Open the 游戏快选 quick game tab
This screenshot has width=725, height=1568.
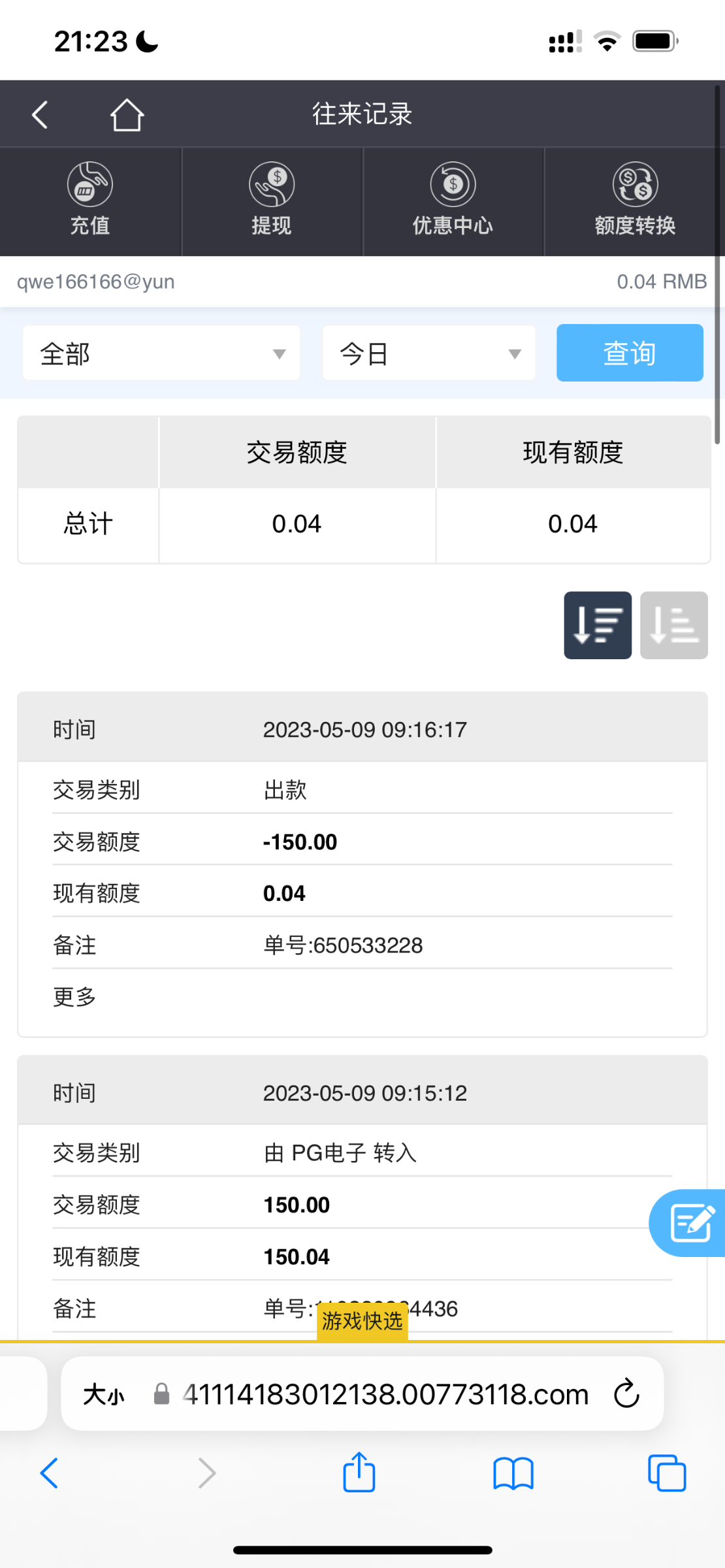362,1321
